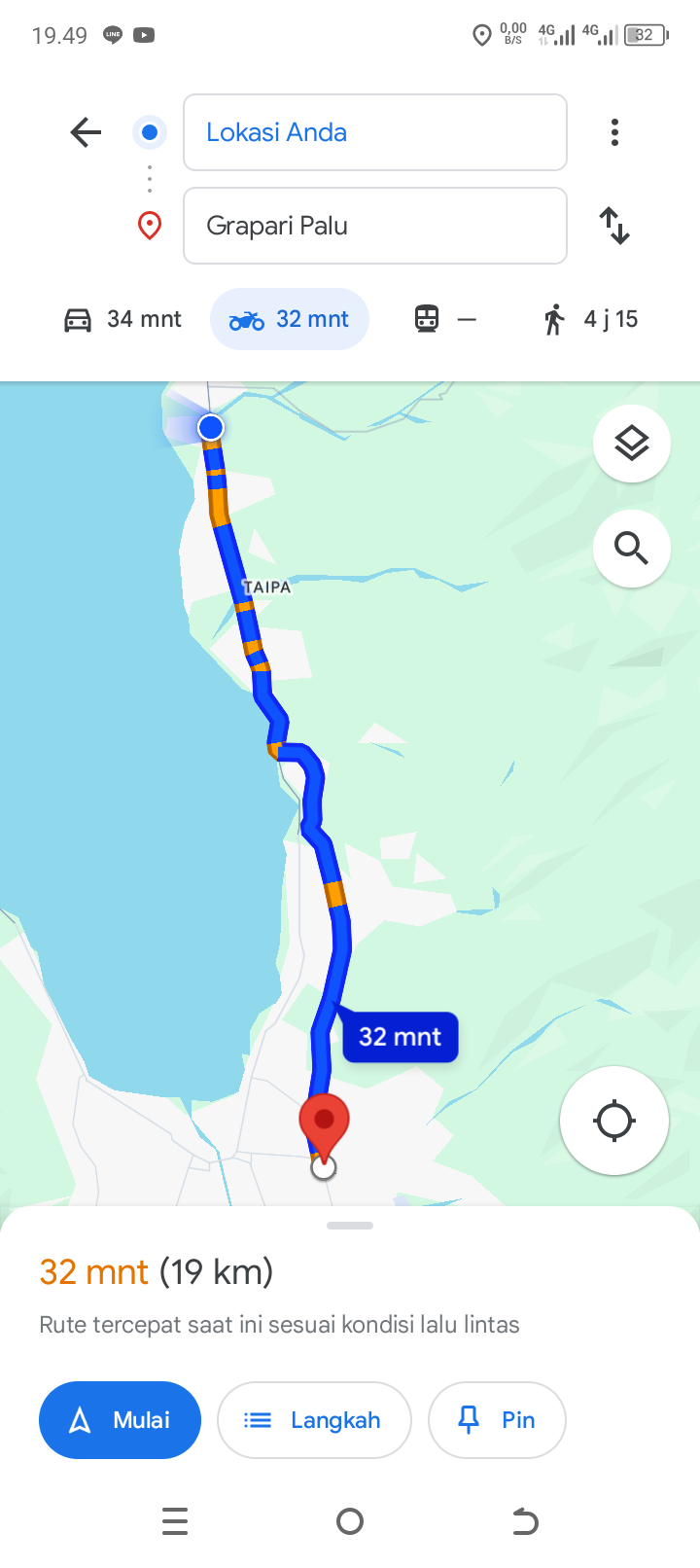700x1568 pixels.
Task: Switch to public transit mode
Action: [x=446, y=319]
